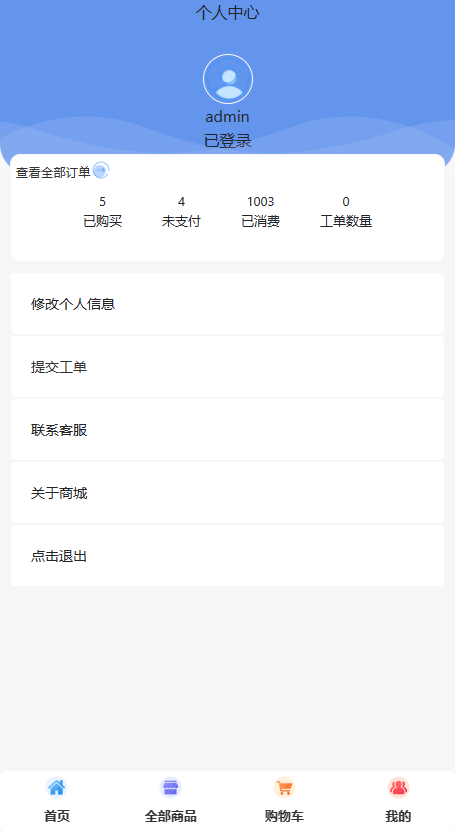The height and width of the screenshot is (831, 455).
Task: Open the 已购买 purchased orders
Action: pyautogui.click(x=103, y=212)
